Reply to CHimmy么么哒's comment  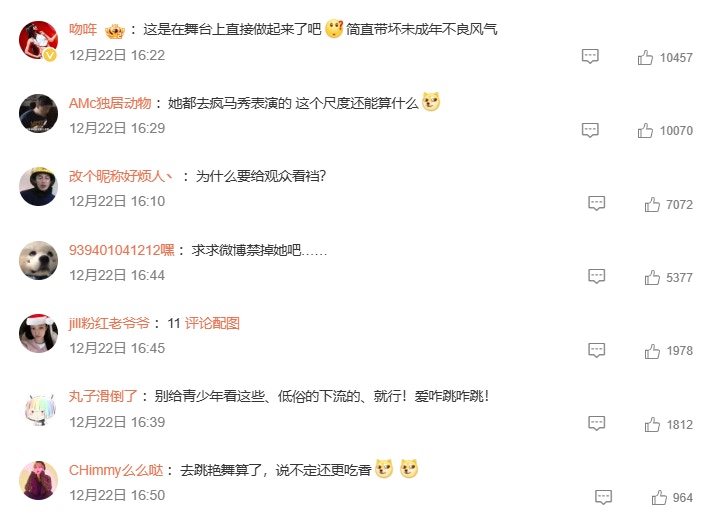pyautogui.click(x=603, y=497)
